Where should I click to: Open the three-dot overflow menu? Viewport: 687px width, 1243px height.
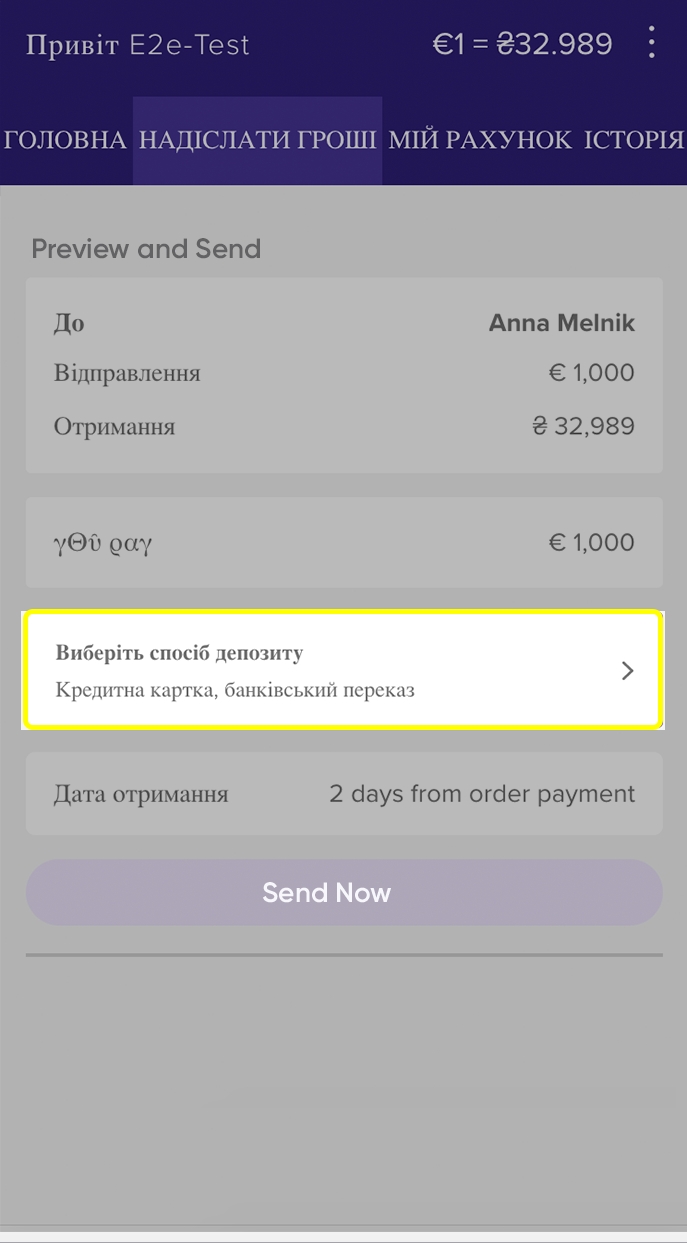pyautogui.click(x=652, y=44)
